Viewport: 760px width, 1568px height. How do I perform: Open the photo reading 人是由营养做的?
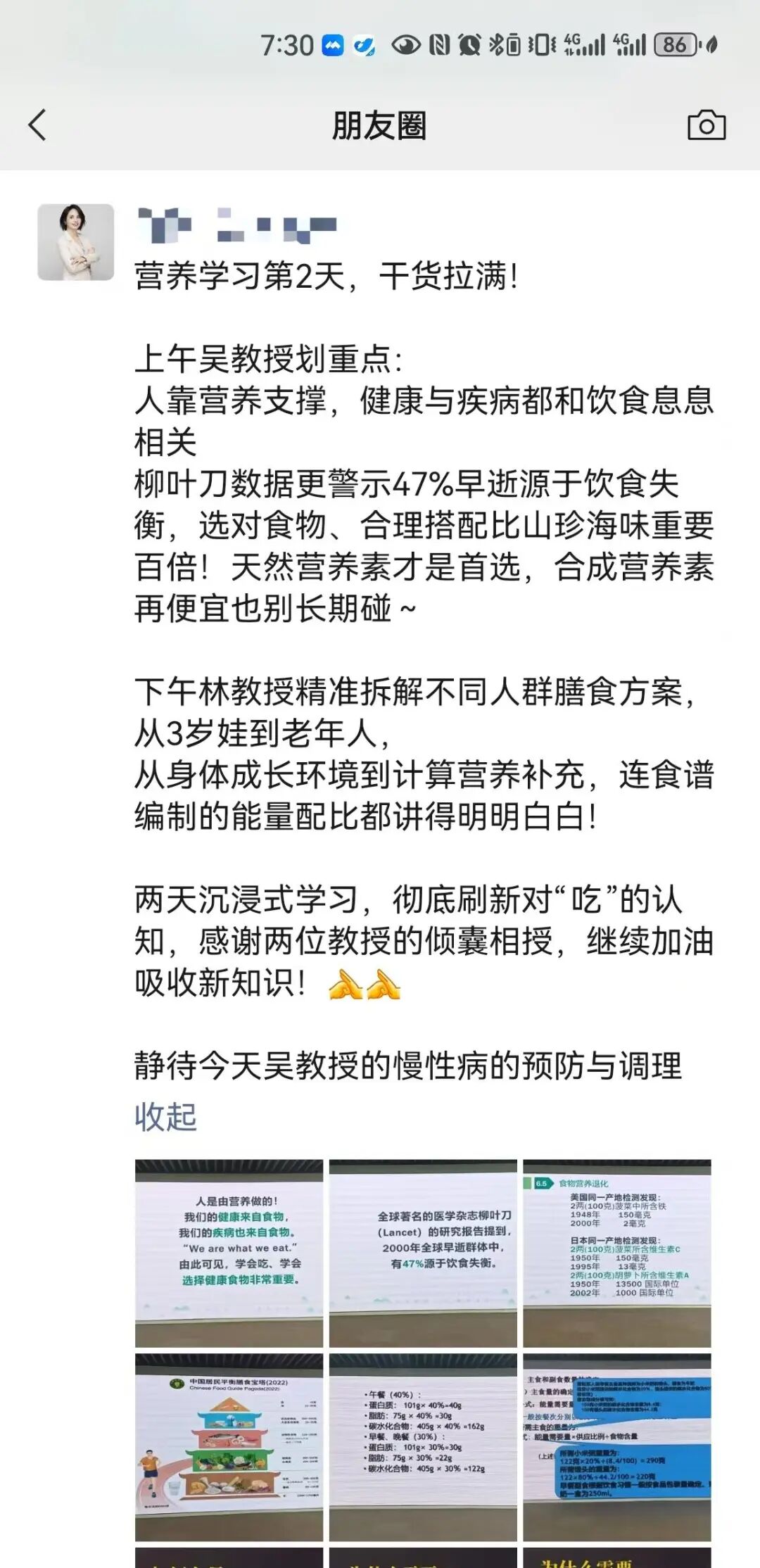pos(229,1253)
